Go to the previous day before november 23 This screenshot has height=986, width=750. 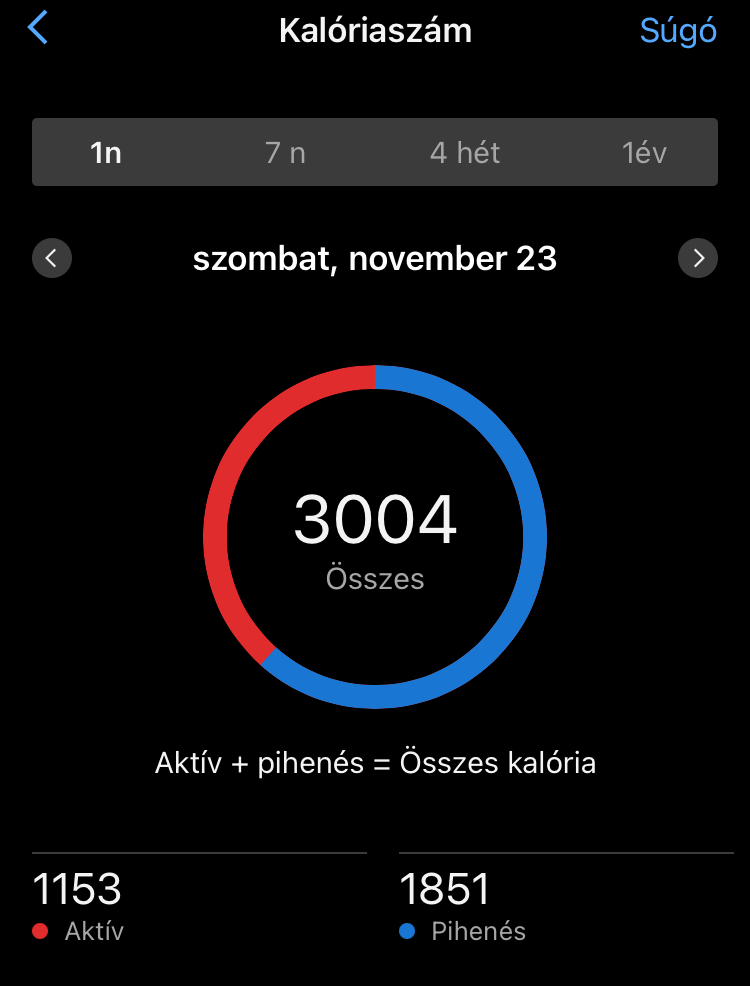[x=52, y=259]
